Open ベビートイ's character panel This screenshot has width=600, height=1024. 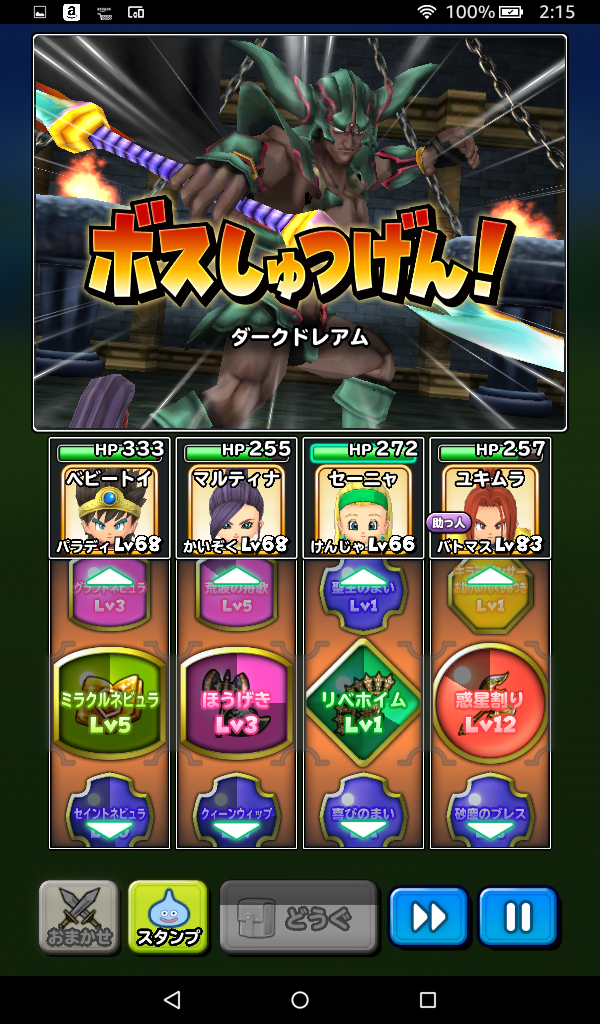[x=109, y=498]
